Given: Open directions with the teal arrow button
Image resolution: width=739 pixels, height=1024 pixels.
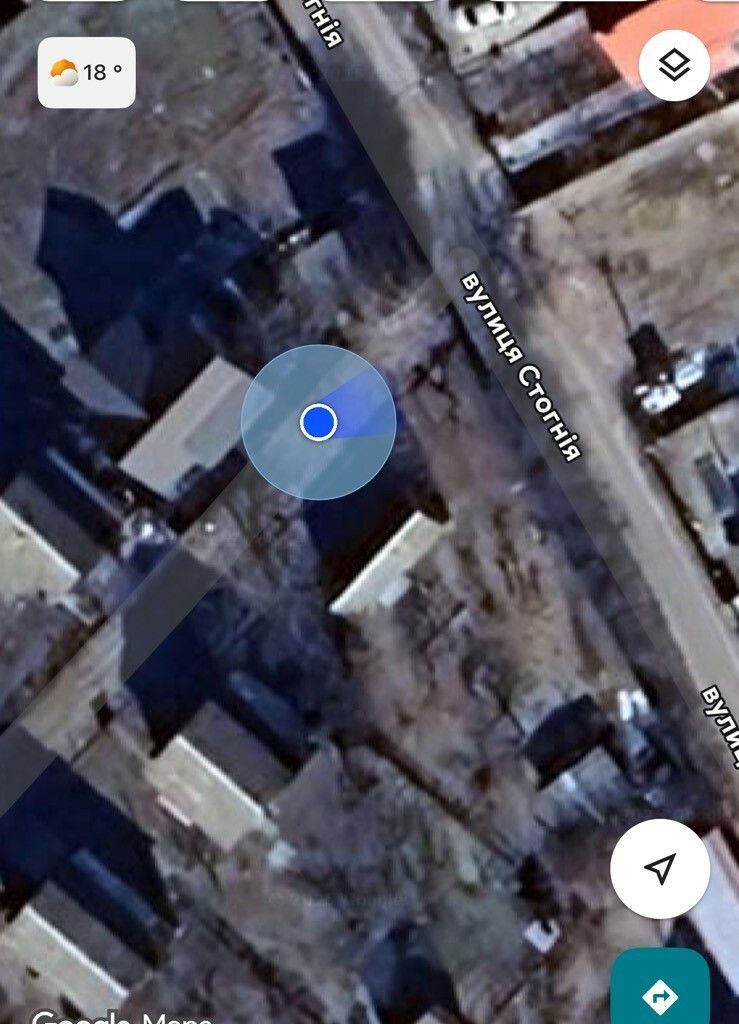Looking at the screenshot, I should tap(660, 994).
